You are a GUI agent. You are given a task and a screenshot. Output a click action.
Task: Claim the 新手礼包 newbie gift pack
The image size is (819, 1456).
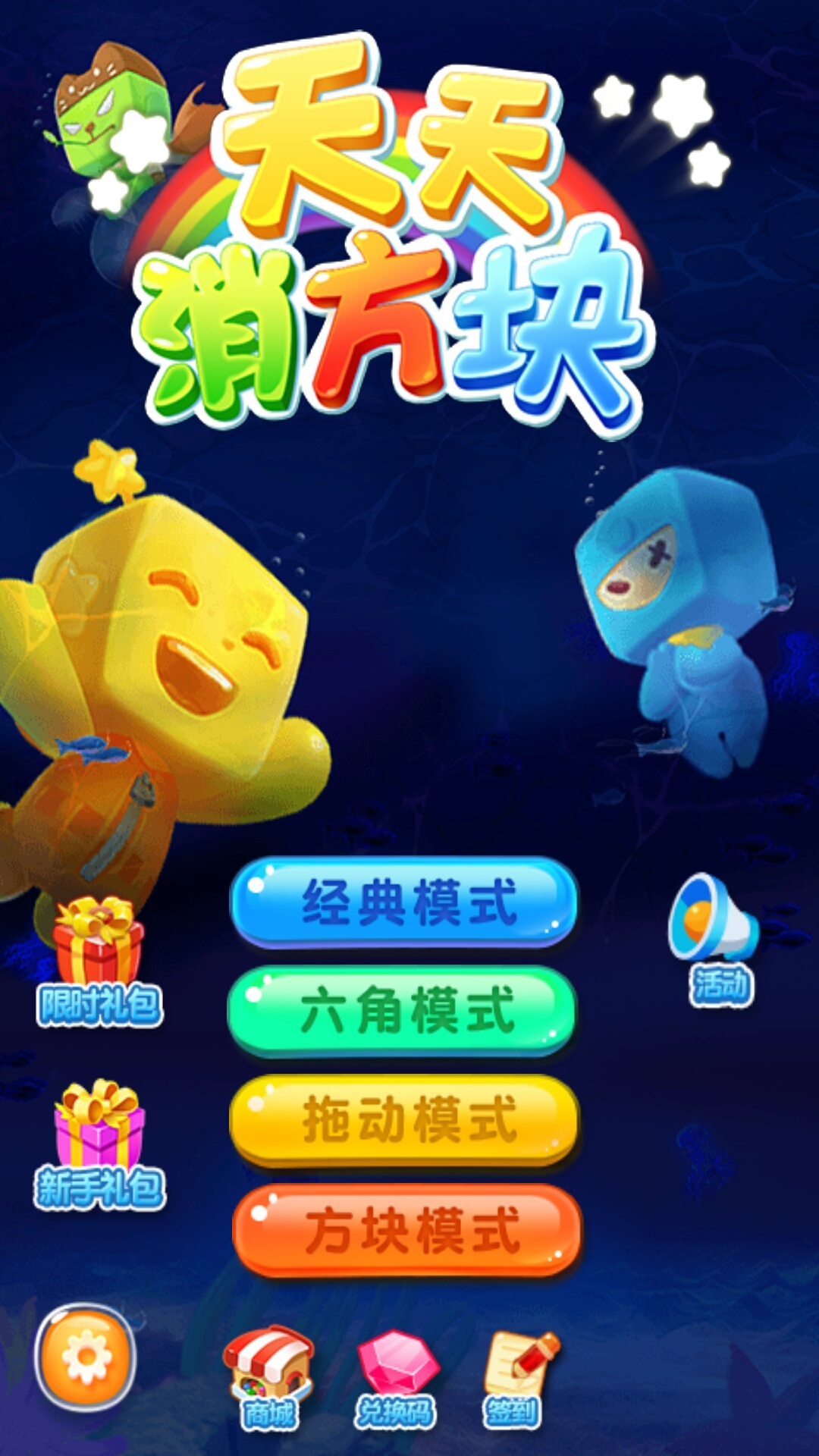[x=99, y=1145]
